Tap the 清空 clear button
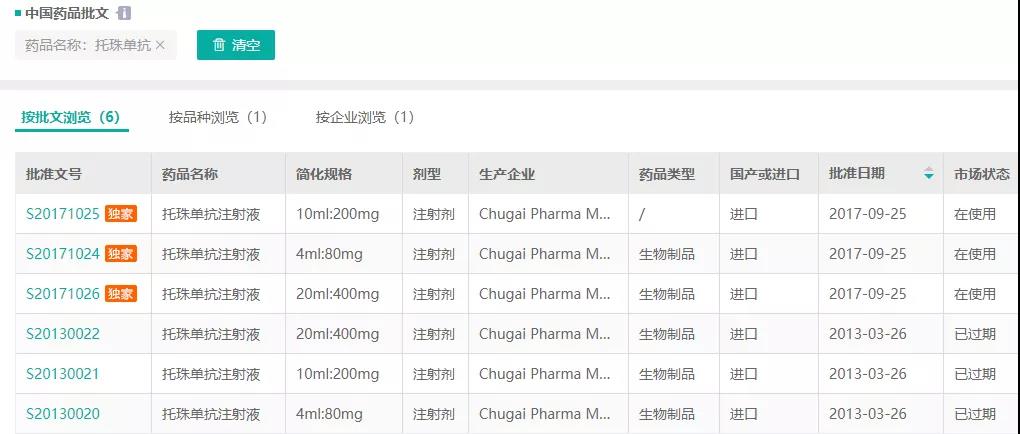 point(235,45)
